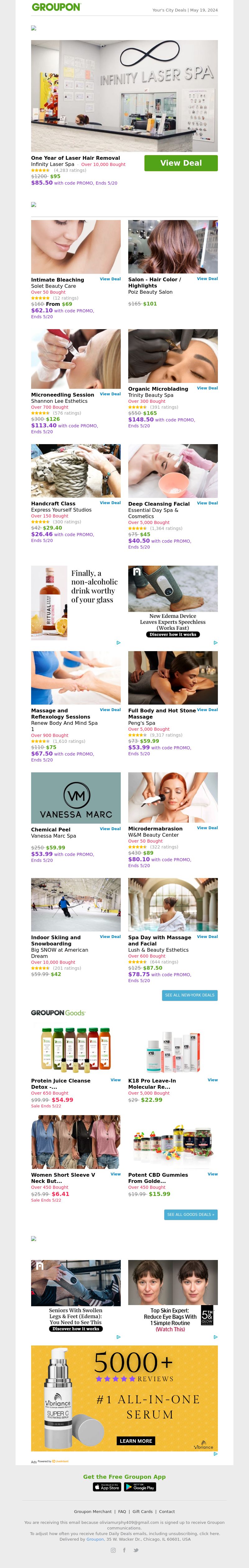Open the Organic Microblading deal photo
Screen dimensions: 249x1568
[173, 356]
